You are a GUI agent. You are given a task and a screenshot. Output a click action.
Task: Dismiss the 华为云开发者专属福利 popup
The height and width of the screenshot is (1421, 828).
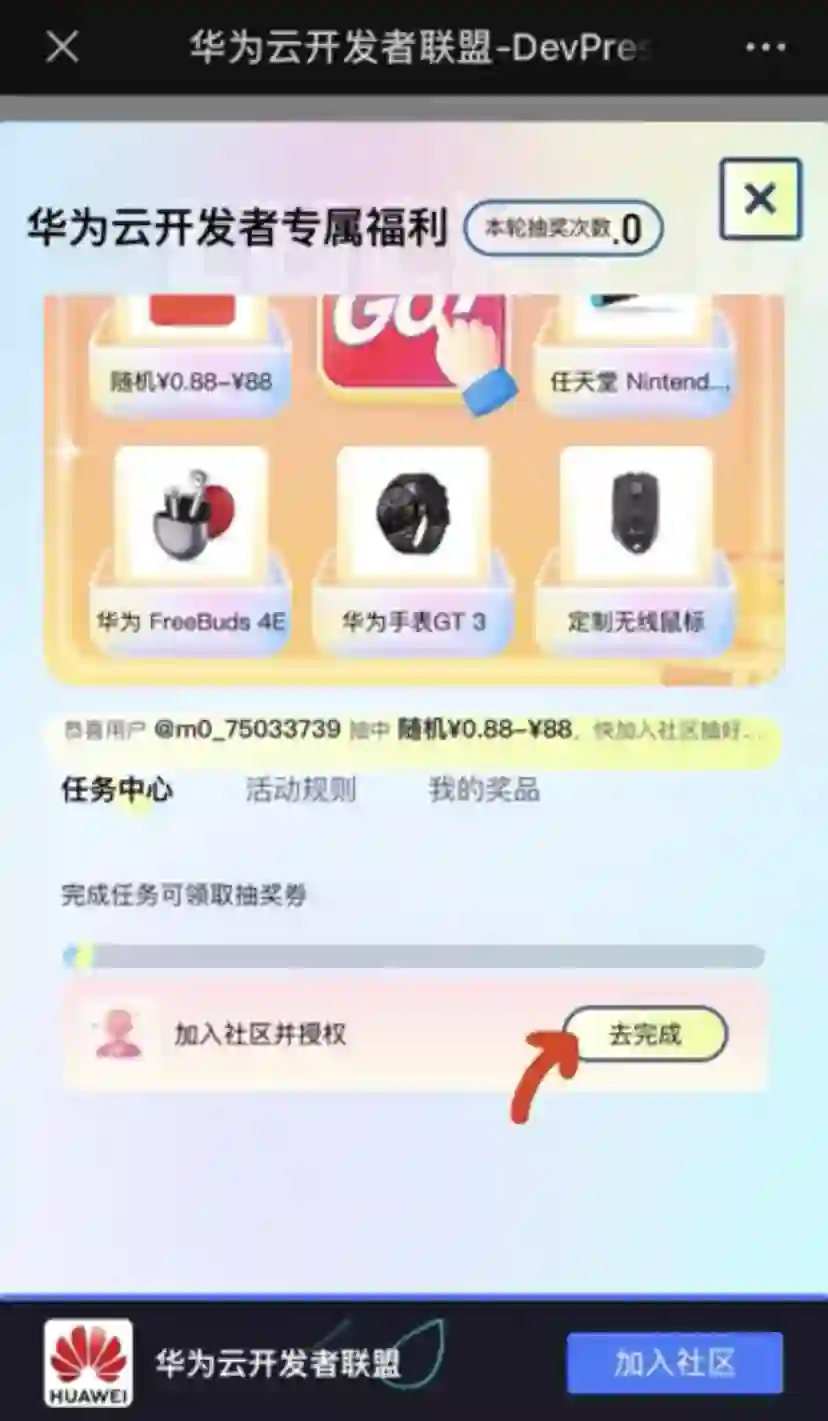[760, 198]
